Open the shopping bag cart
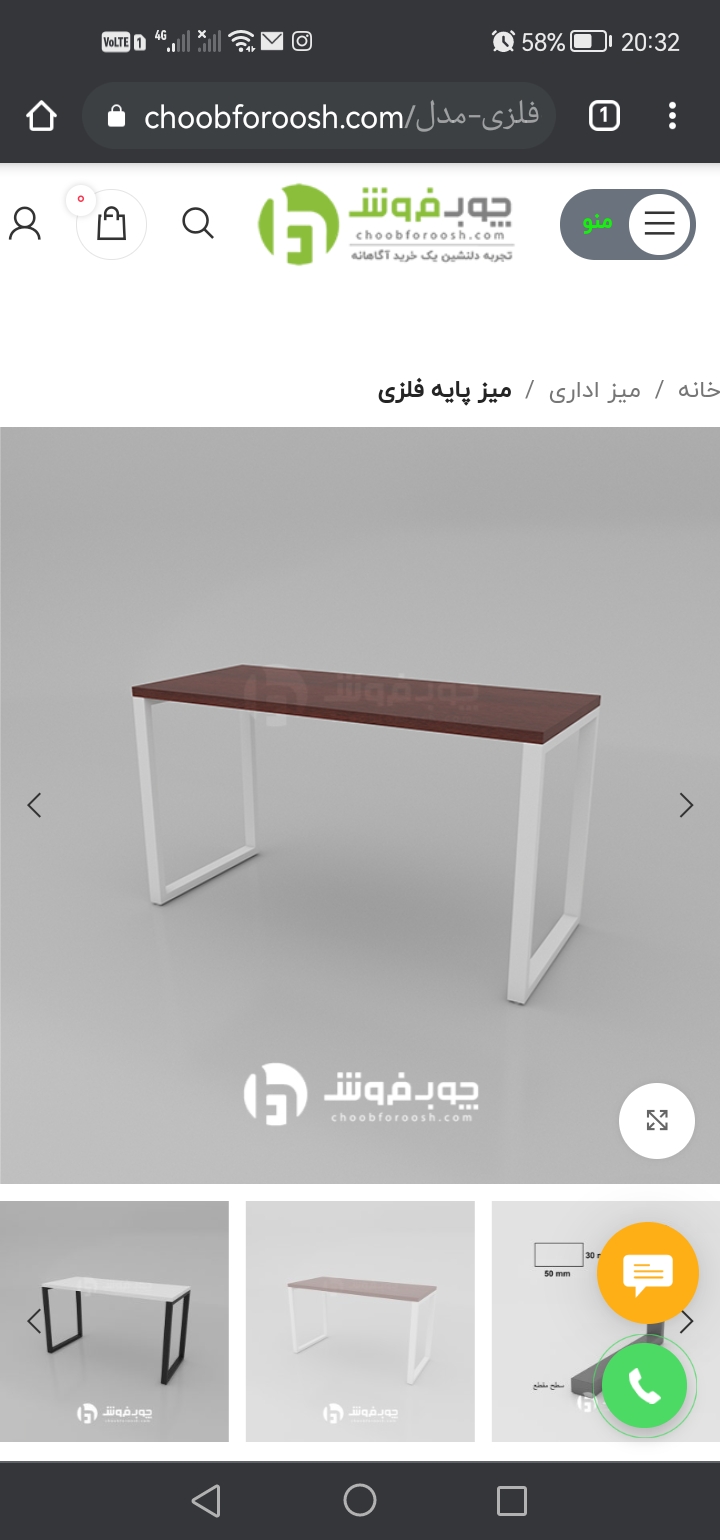Screen dimensions: 720x1540 (x=111, y=224)
